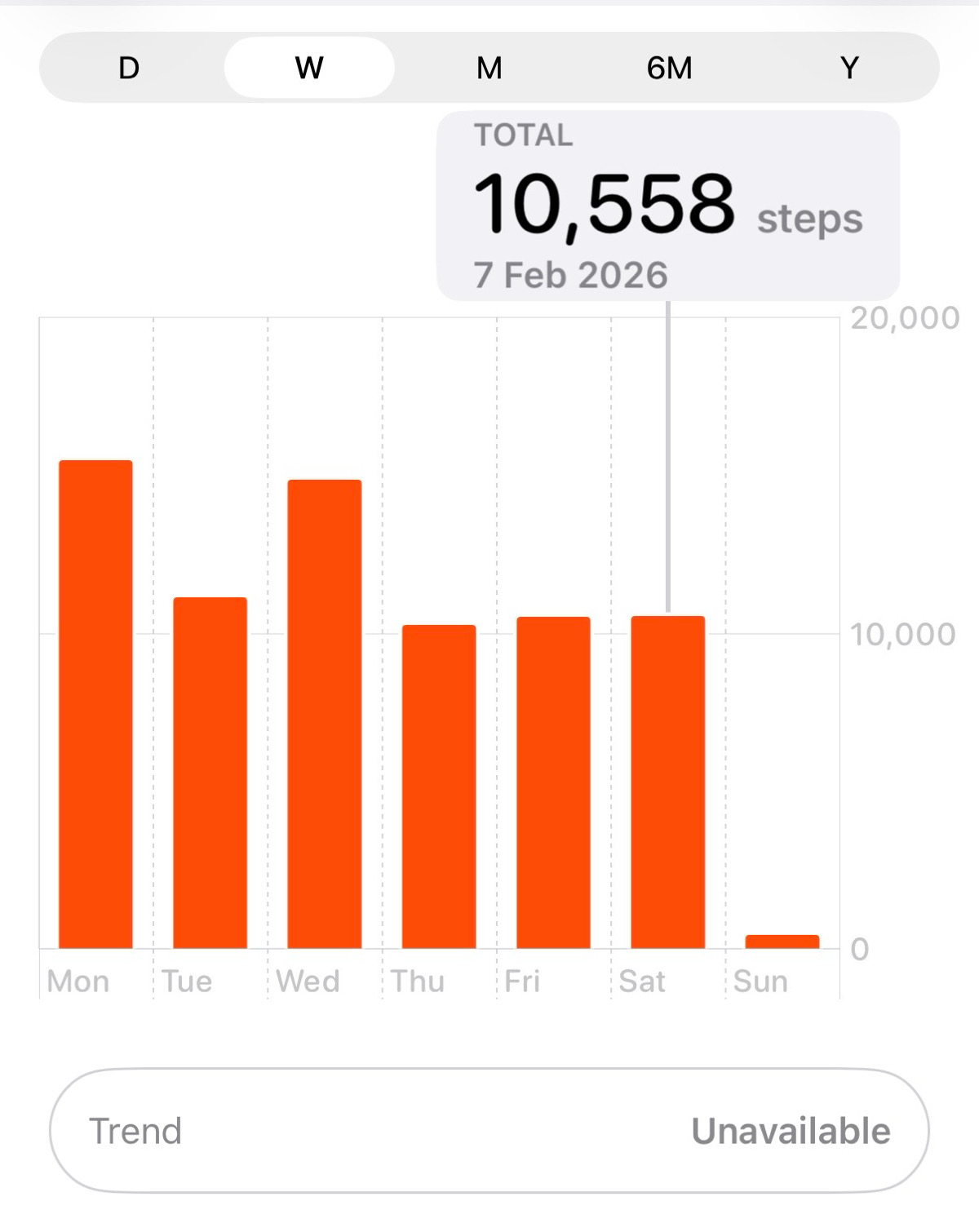
Task: Select Sunday's small step bar
Action: tap(782, 942)
